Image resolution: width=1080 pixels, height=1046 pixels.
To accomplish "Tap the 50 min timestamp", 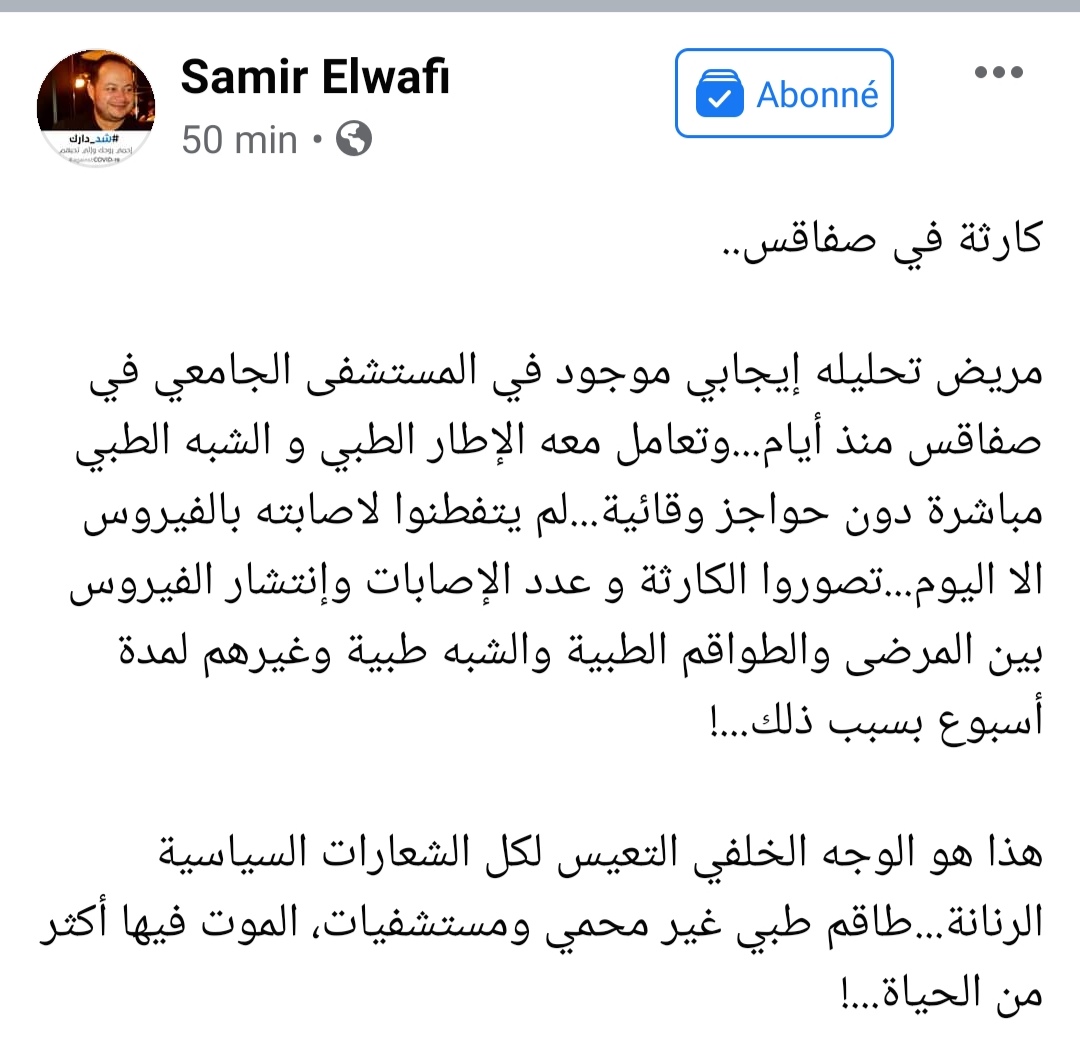I will [x=240, y=140].
